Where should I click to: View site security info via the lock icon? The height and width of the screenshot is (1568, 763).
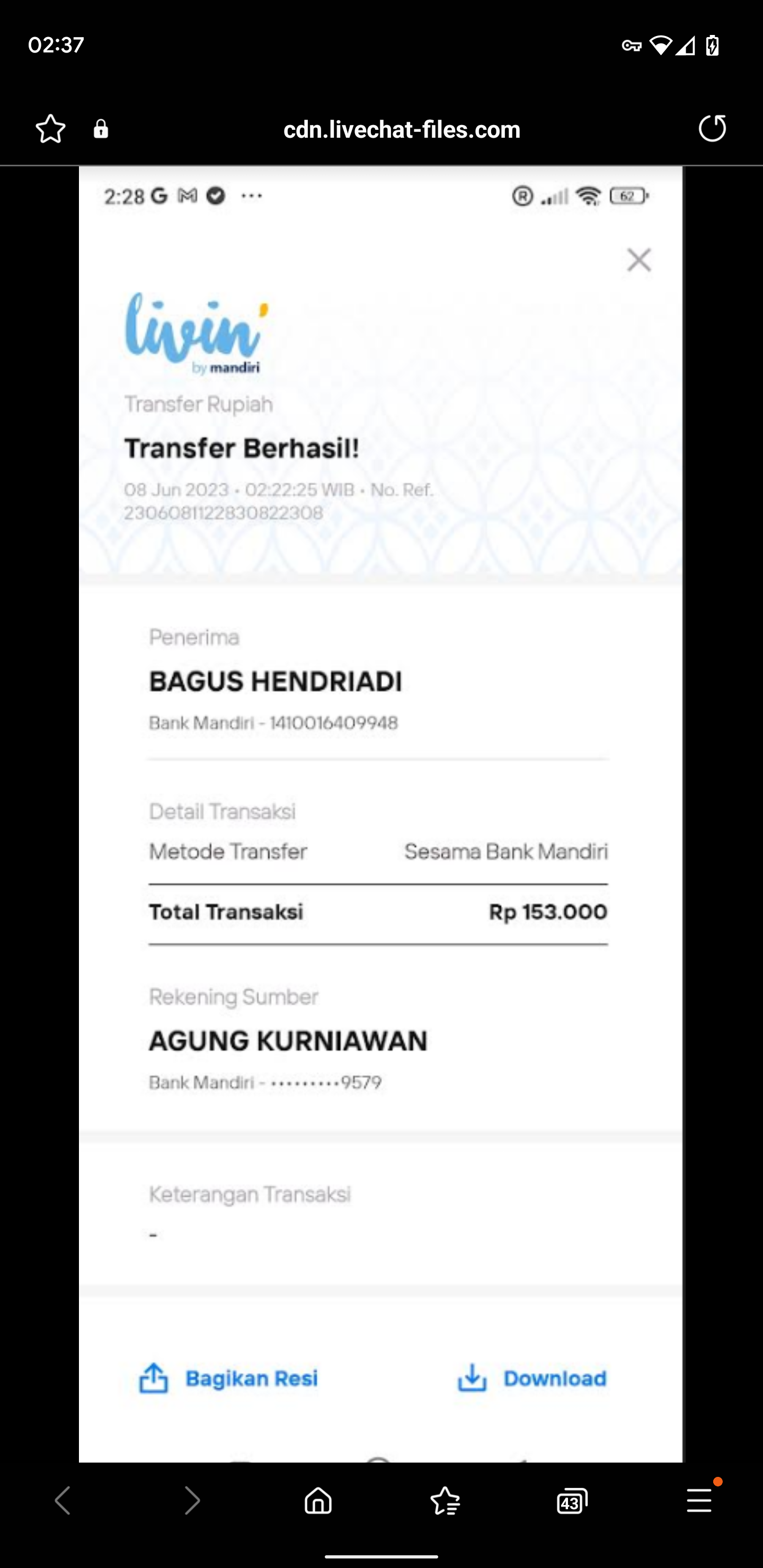(101, 129)
